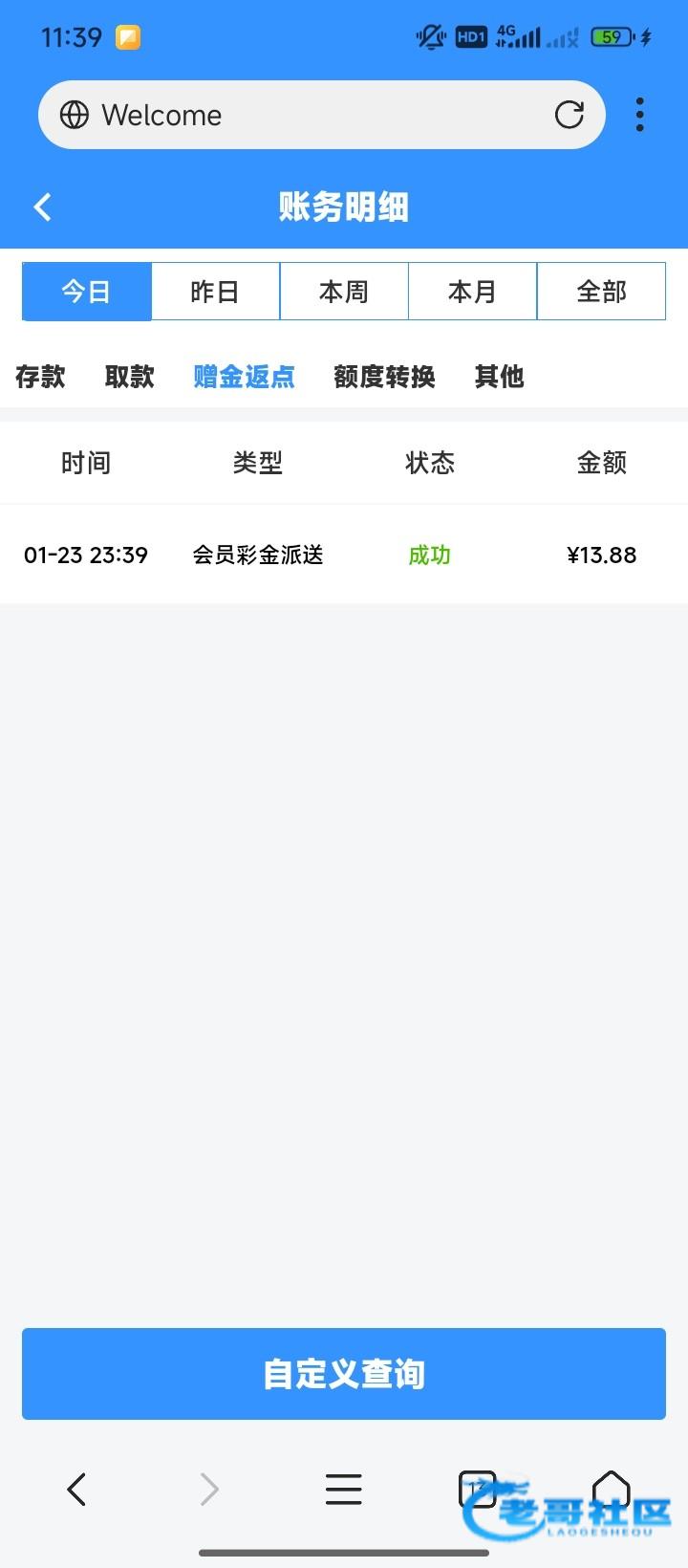Switch to the 额度转换 tab
The width and height of the screenshot is (688, 1568).
point(384,377)
